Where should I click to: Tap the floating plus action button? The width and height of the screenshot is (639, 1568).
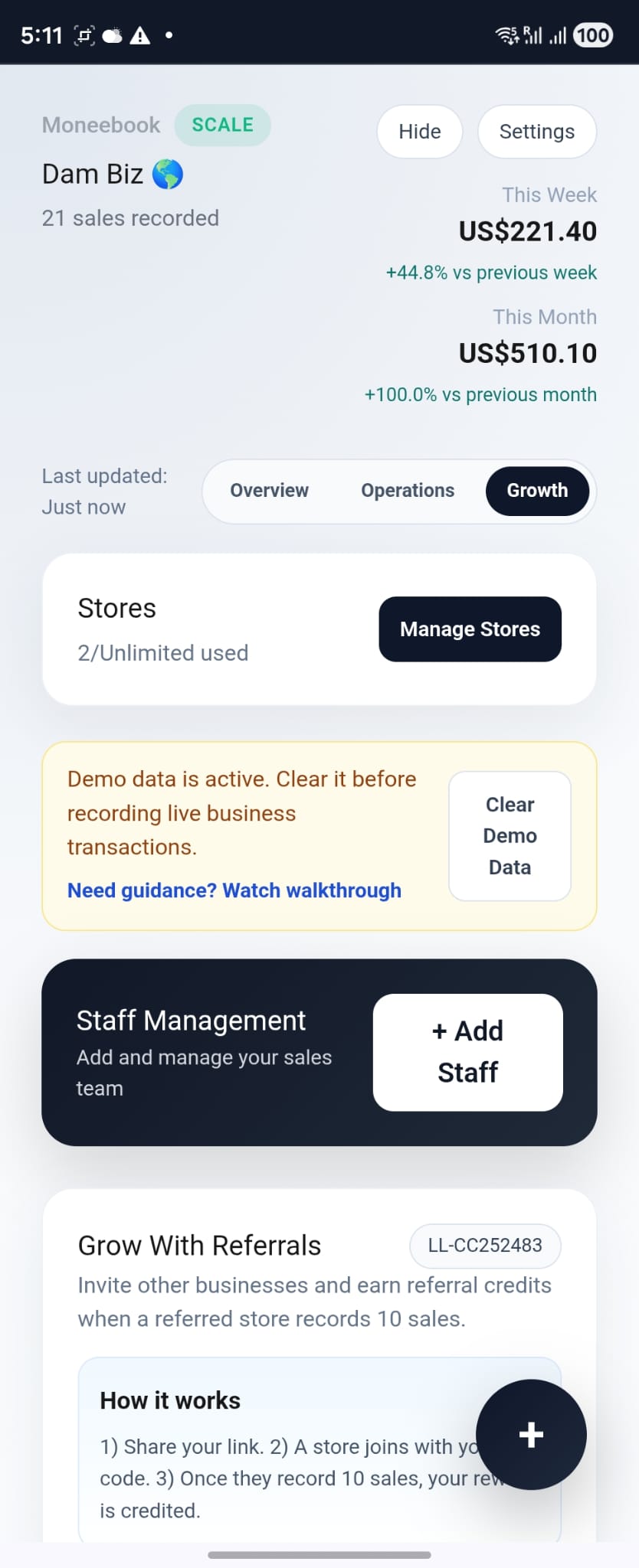point(530,1436)
